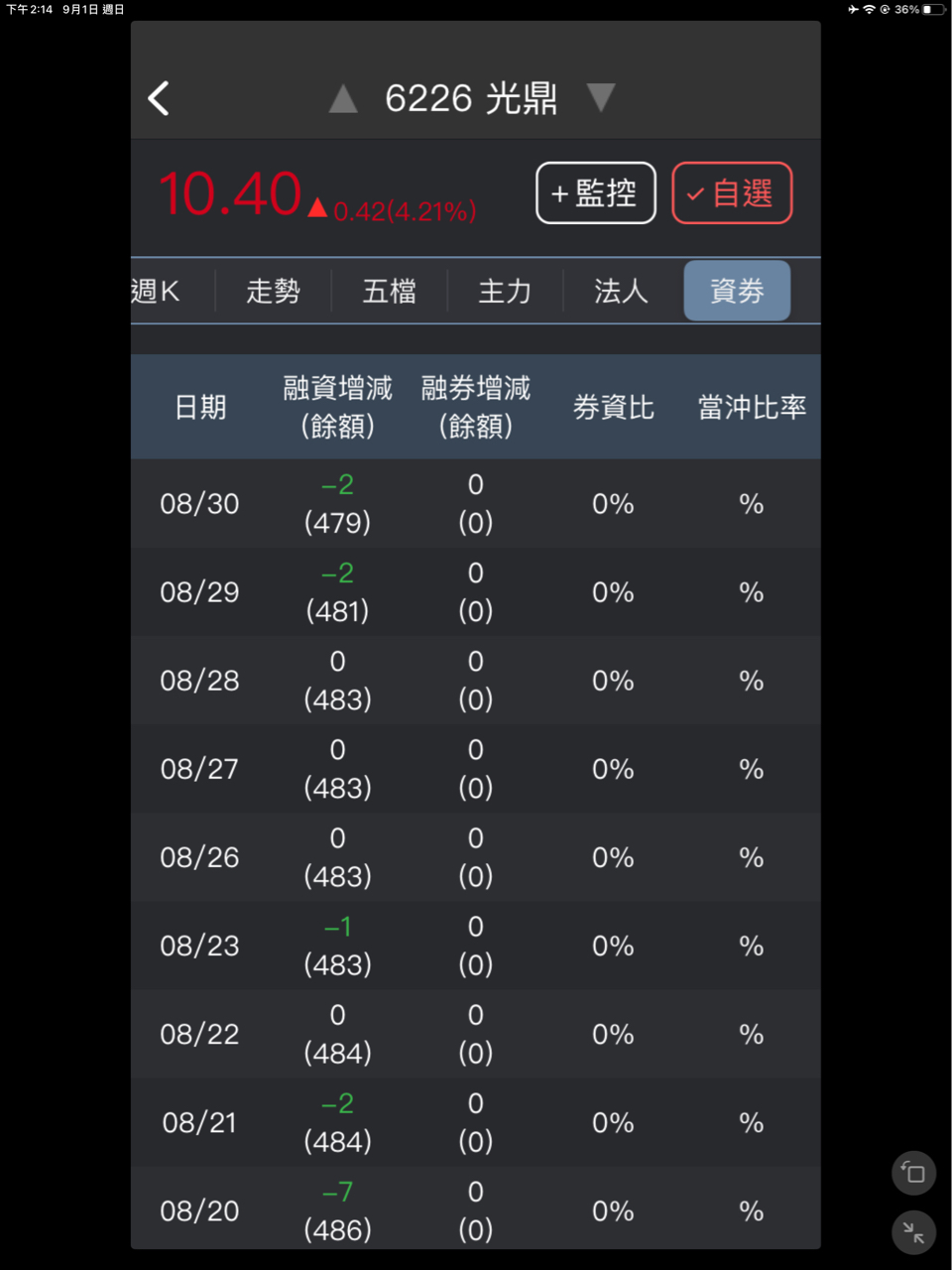This screenshot has width=952, height=1270.
Task: Switch to the 法人 tab
Action: (x=621, y=291)
